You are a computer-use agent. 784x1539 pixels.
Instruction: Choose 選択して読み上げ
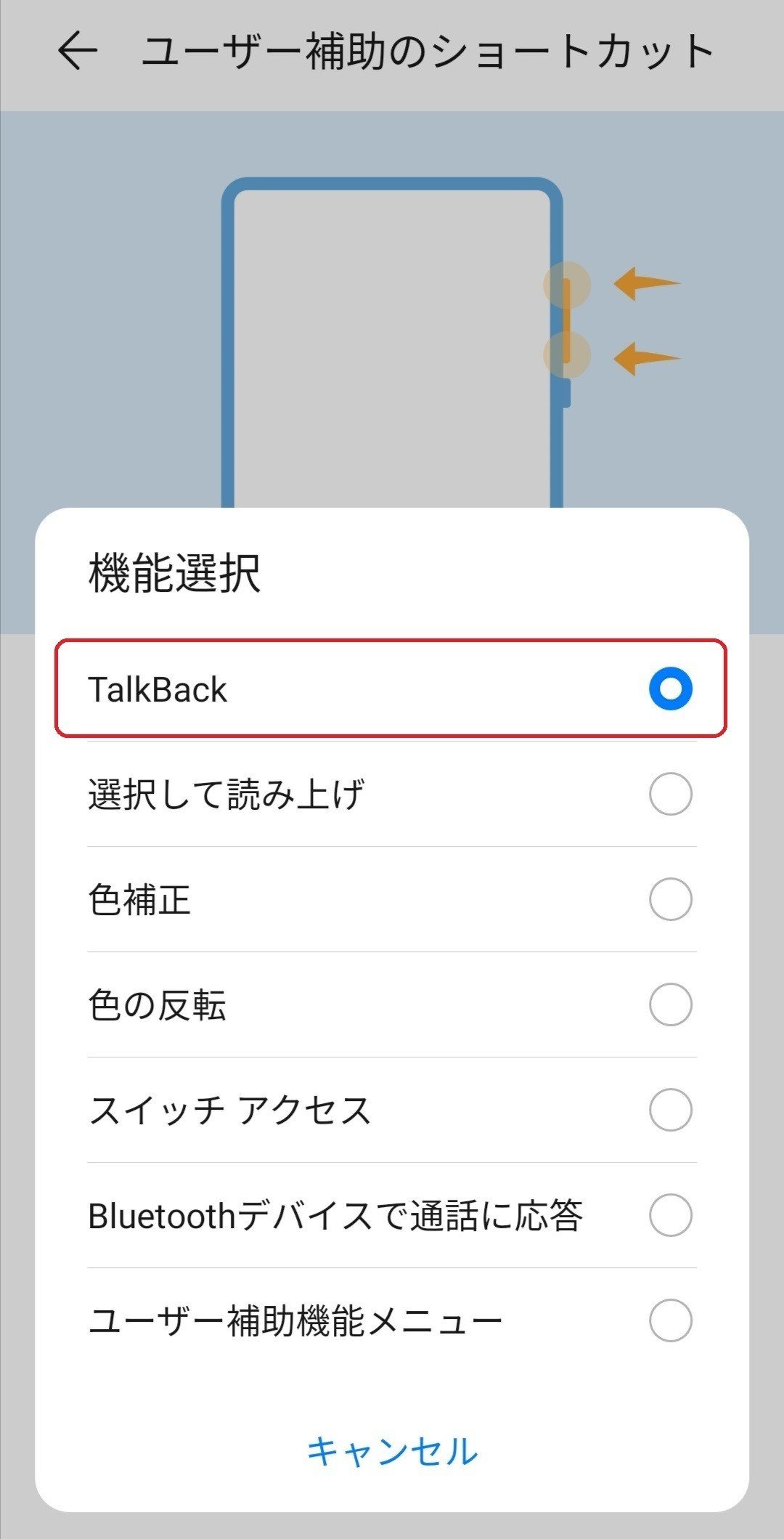pyautogui.click(x=391, y=794)
